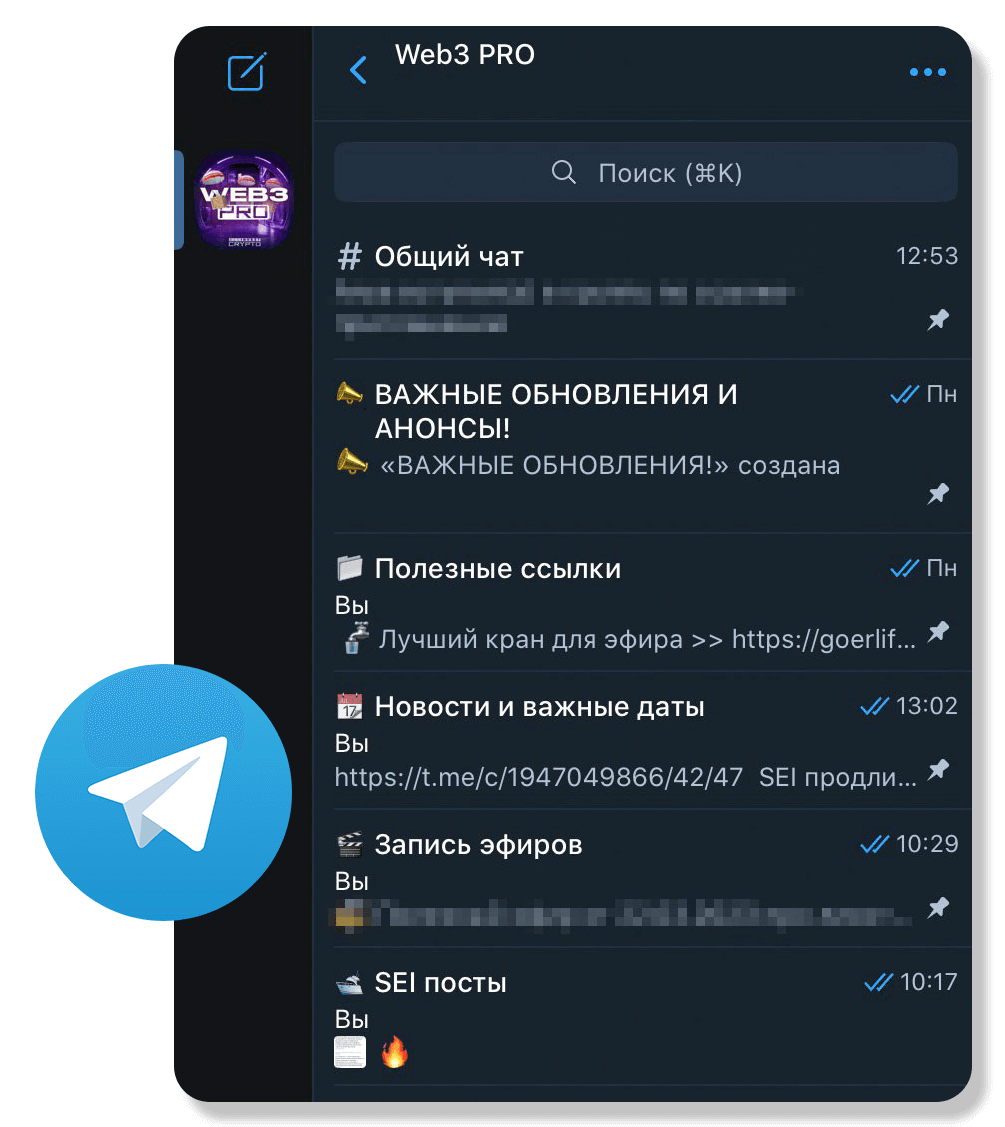Click the clapperboard icon of Запись эфиров

pos(349,843)
